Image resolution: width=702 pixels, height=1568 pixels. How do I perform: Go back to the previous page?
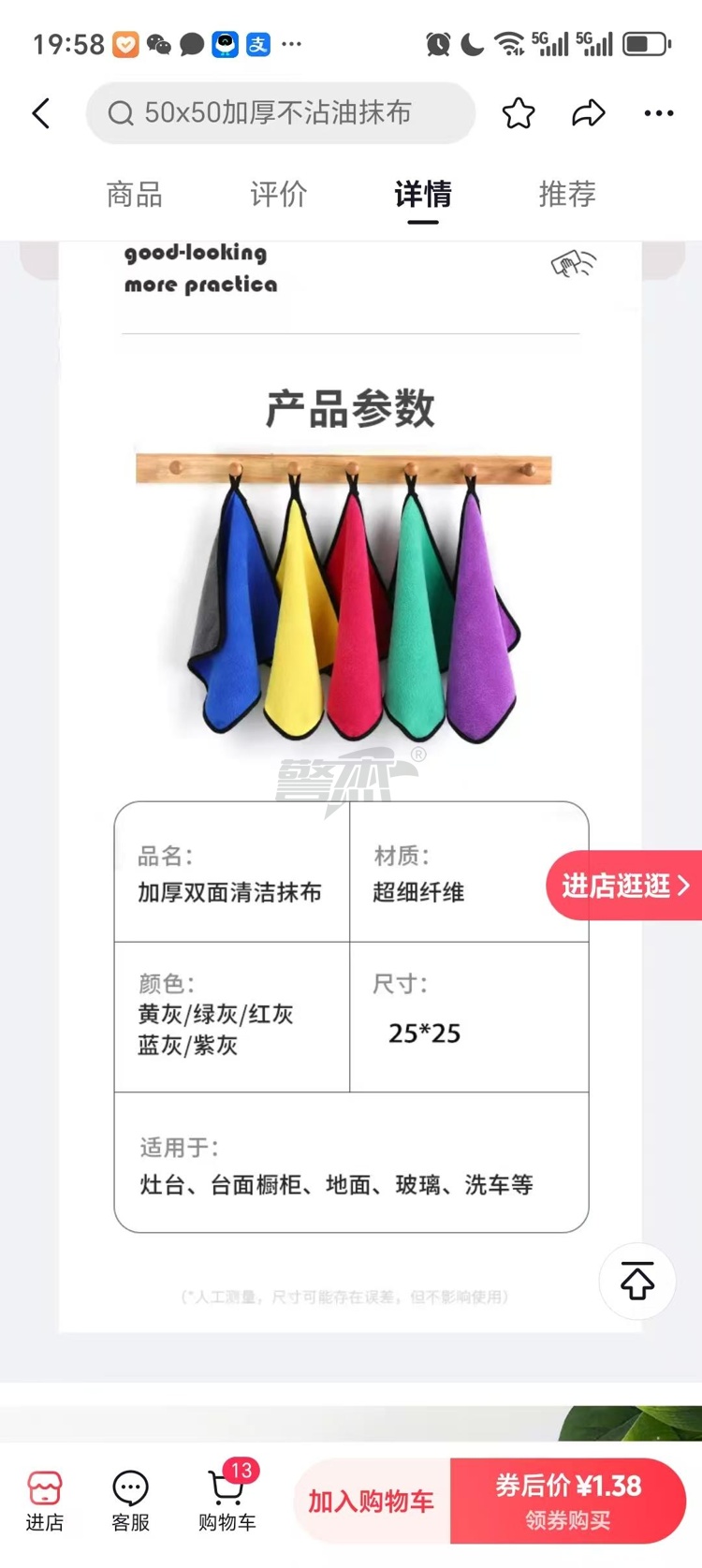pyautogui.click(x=41, y=113)
